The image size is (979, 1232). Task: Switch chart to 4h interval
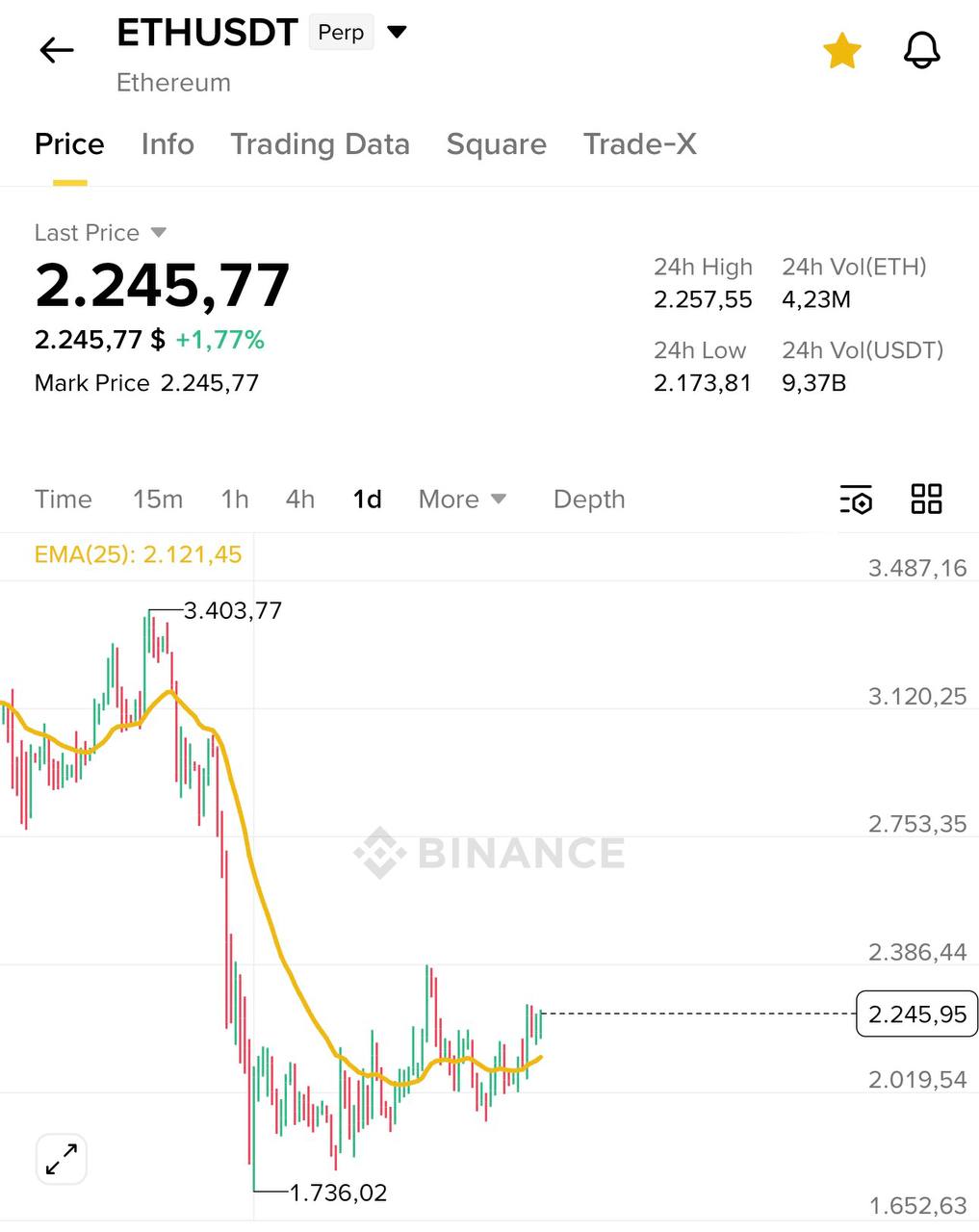click(299, 499)
